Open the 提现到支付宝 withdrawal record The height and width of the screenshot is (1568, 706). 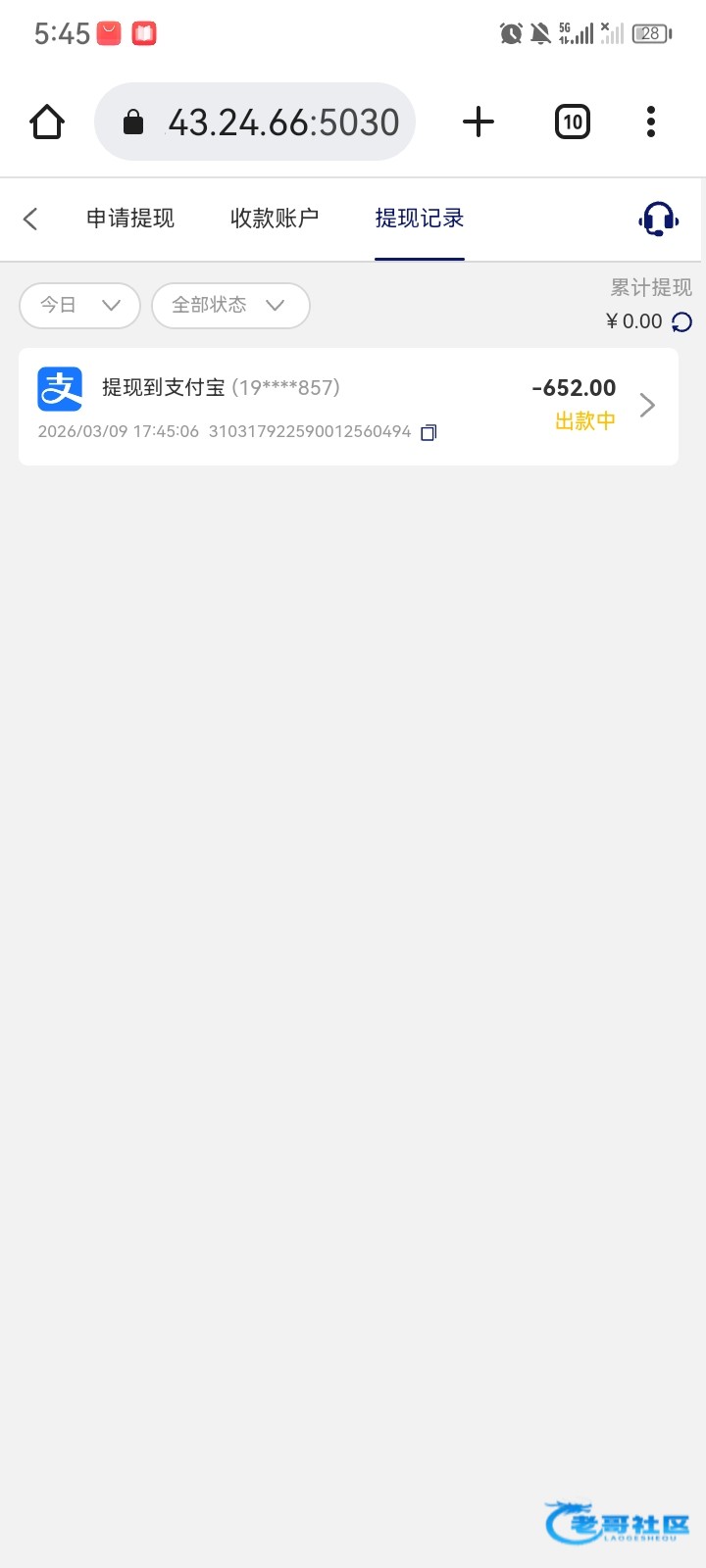(348, 406)
